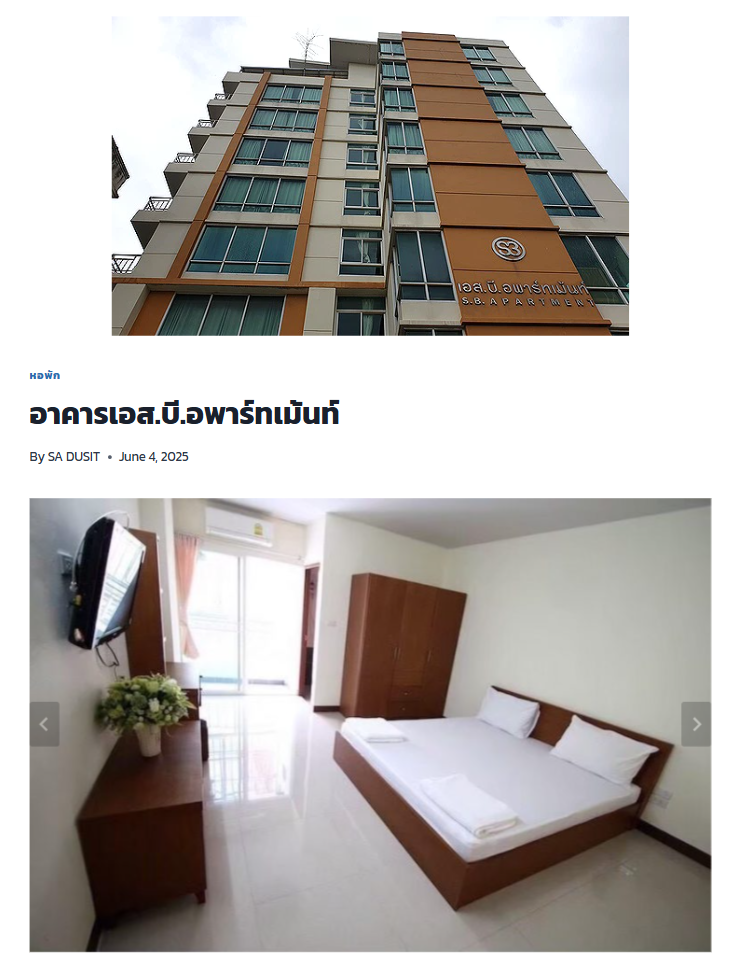Go to the previous room photo
Screen dimensions: 737x960
point(44,724)
